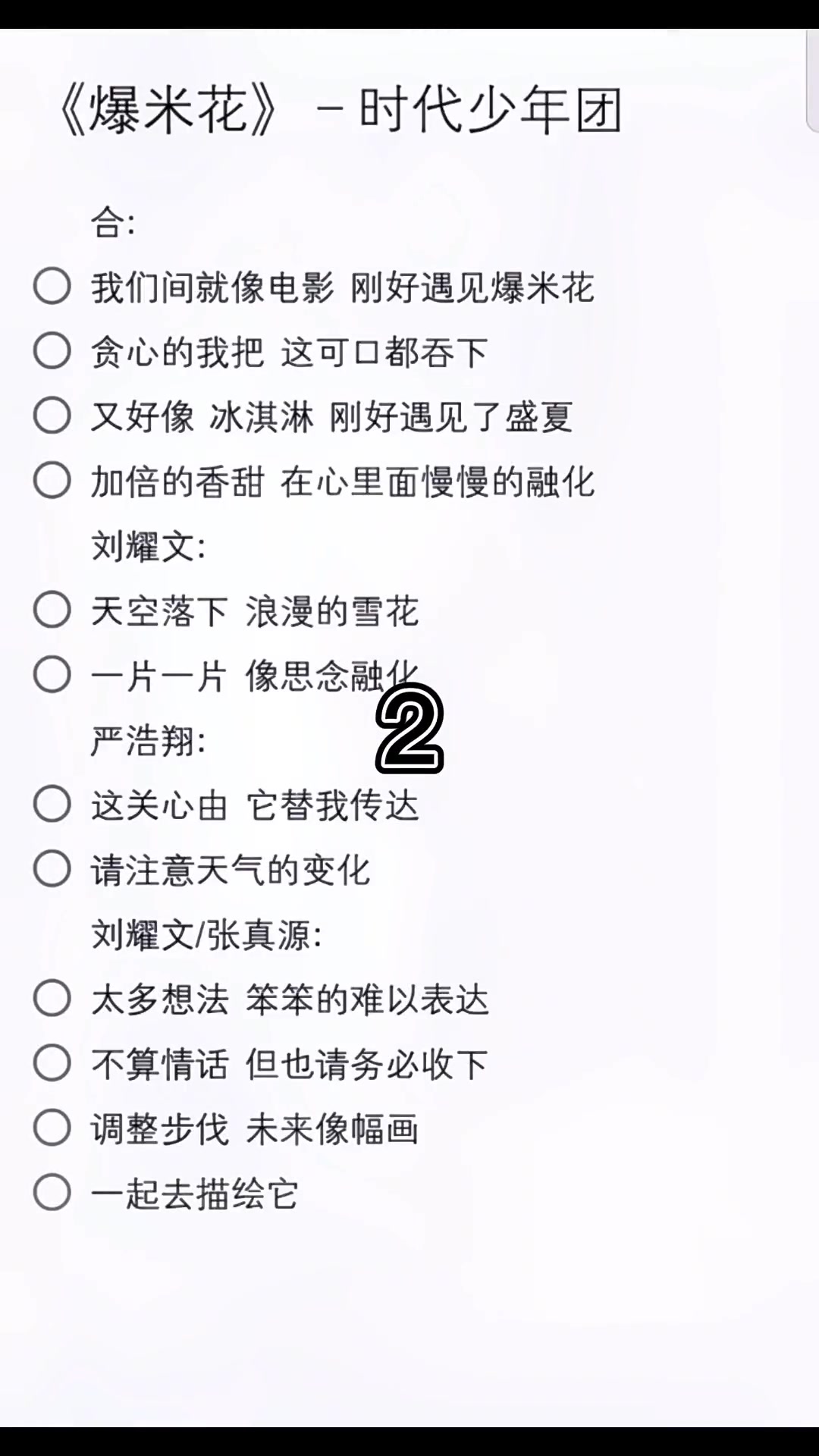Screen dimensions: 819x1456
Task: Choose the circle for 加倍的香甜 在心里面慢慢的融化
Action: [x=52, y=479]
